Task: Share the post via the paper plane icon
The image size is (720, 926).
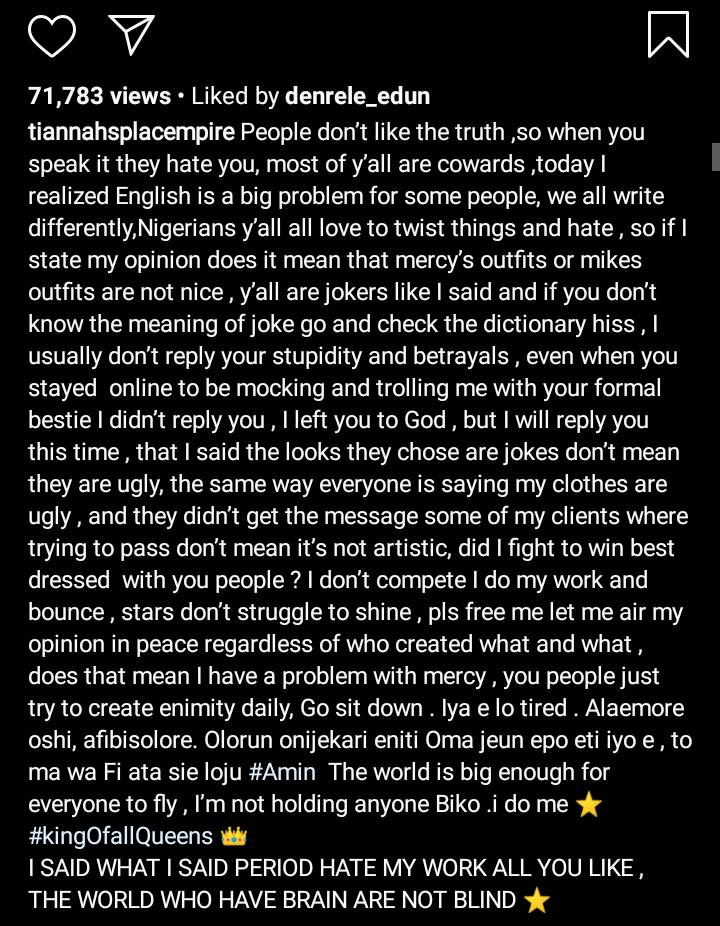Action: 130,34
